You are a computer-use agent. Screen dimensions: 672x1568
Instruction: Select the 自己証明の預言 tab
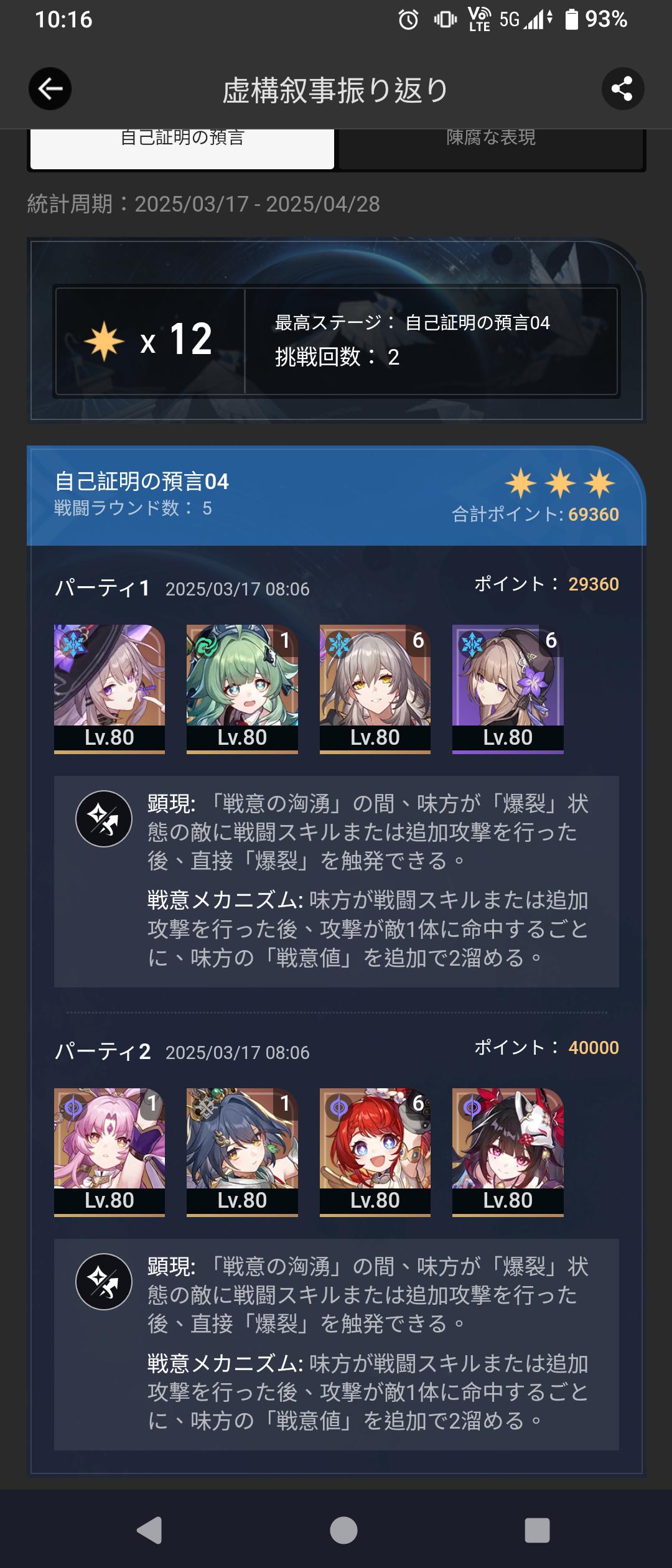pos(182,147)
